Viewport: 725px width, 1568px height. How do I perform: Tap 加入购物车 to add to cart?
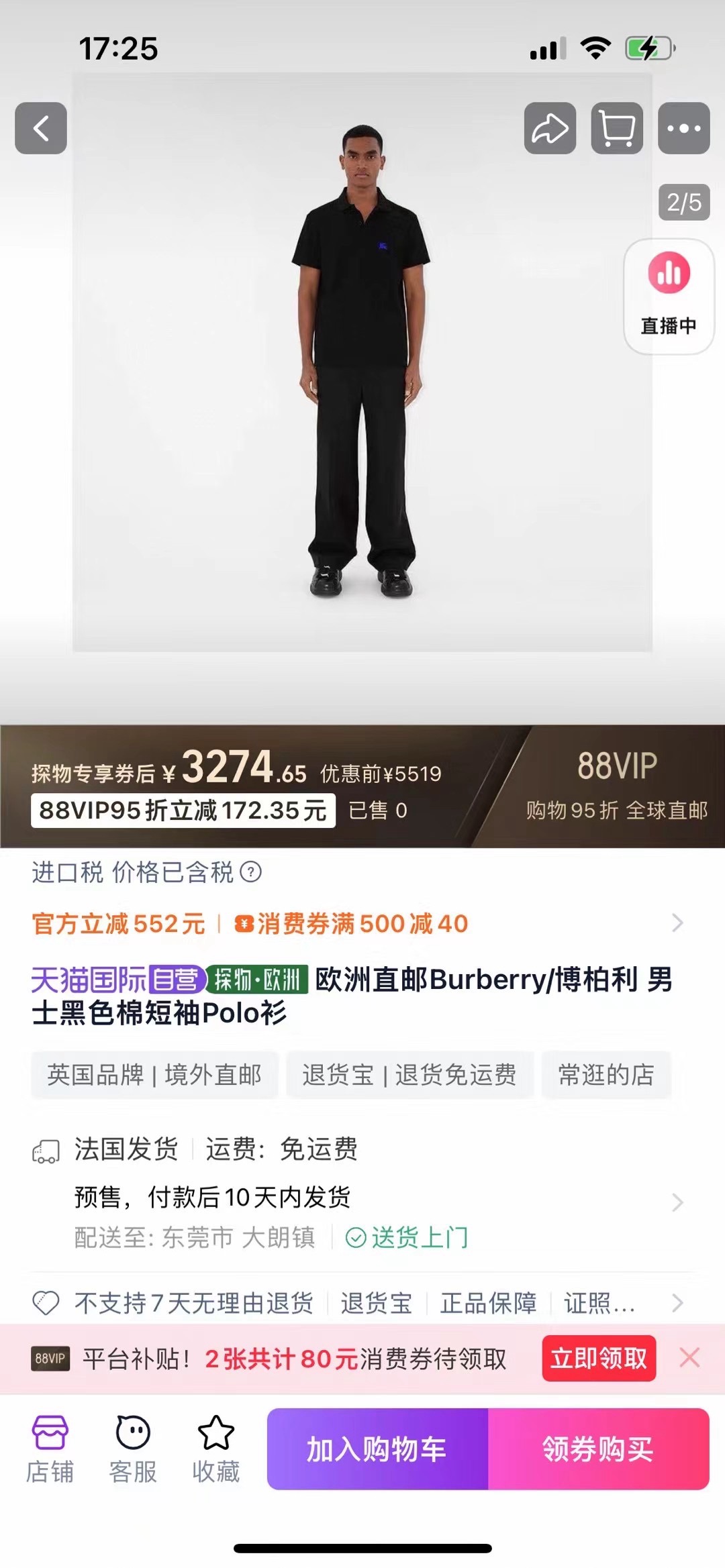[x=377, y=1449]
